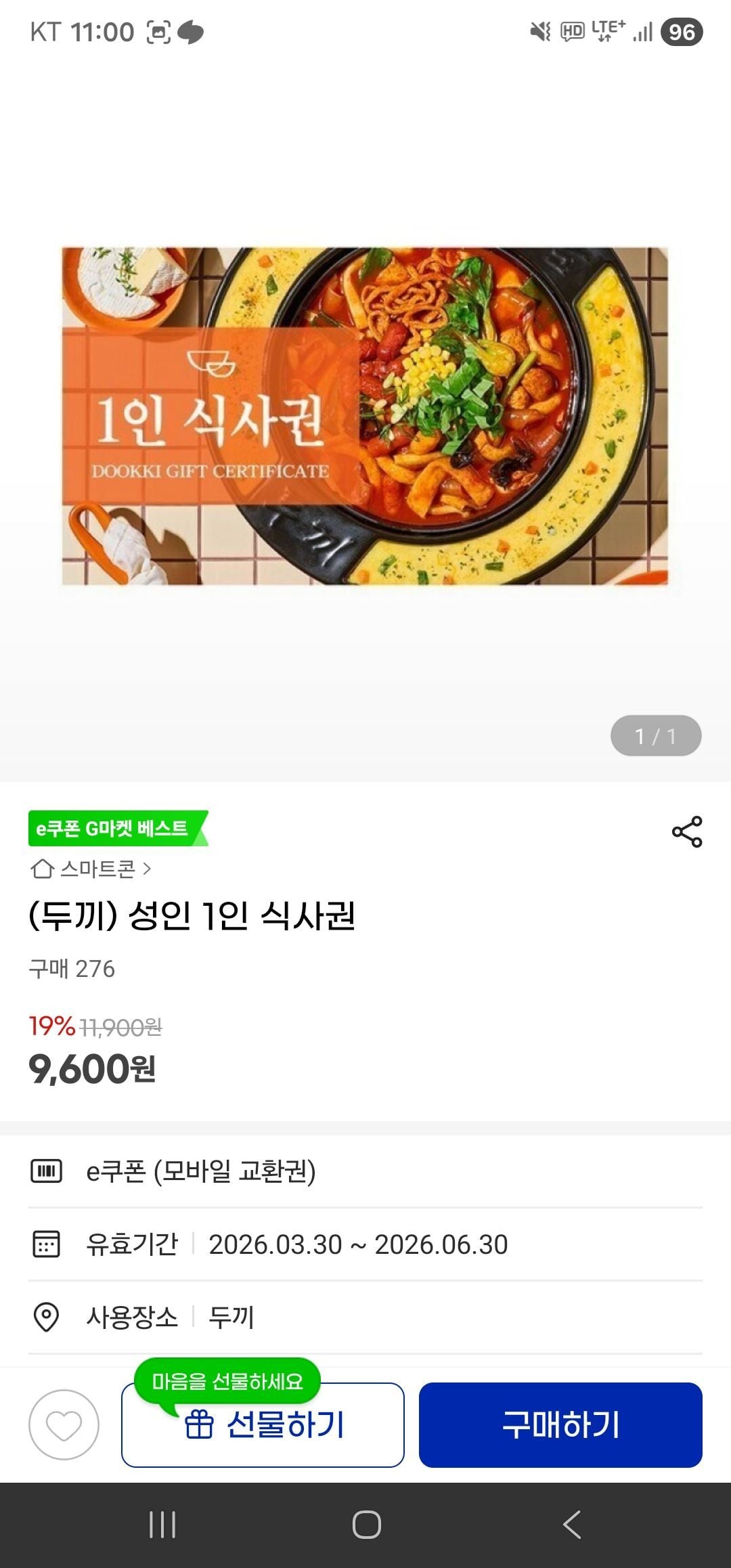731x1568 pixels.
Task: Buy now with 구매하기
Action: (x=560, y=1424)
